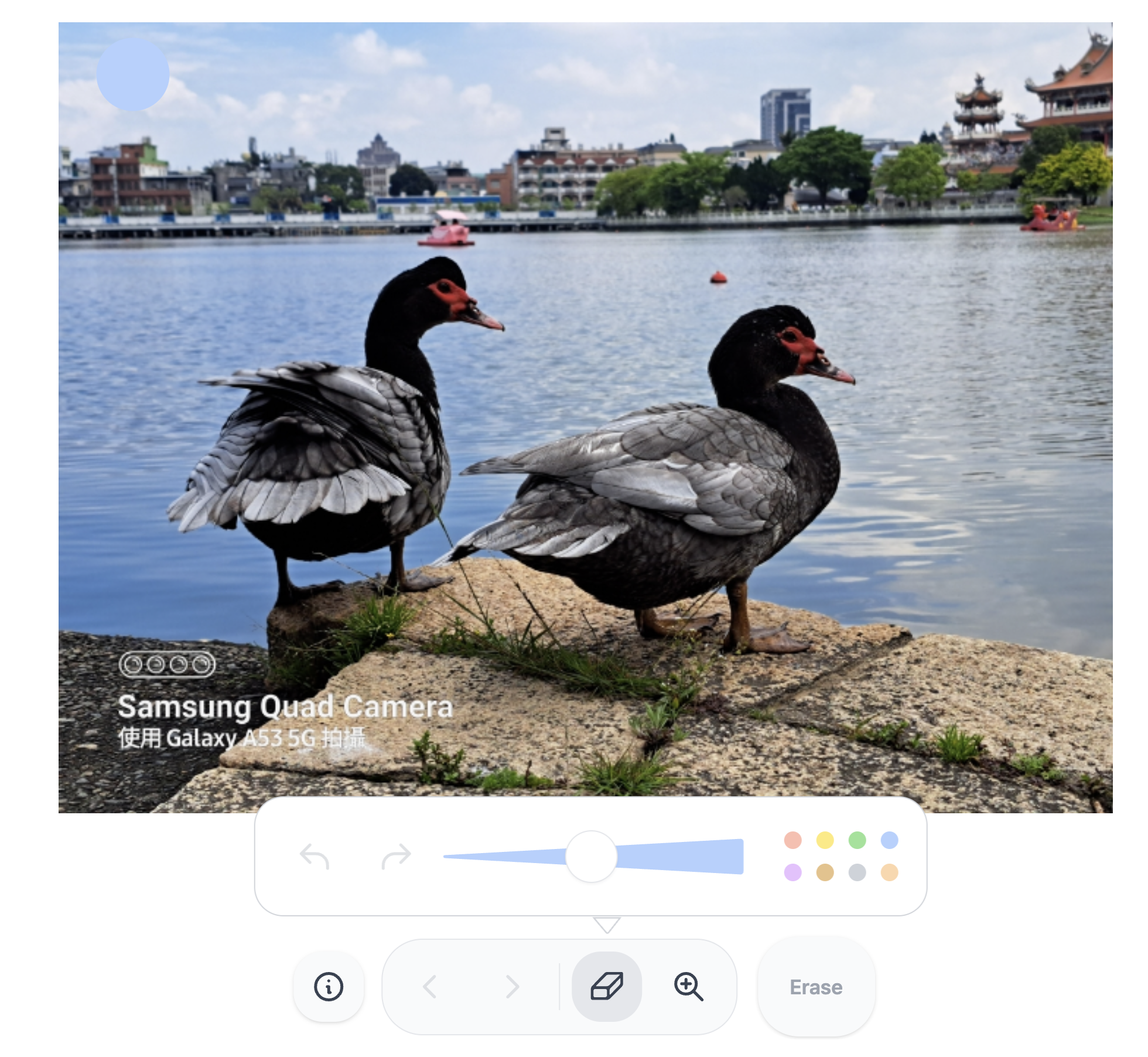Select the gray brush color

pos(857,872)
